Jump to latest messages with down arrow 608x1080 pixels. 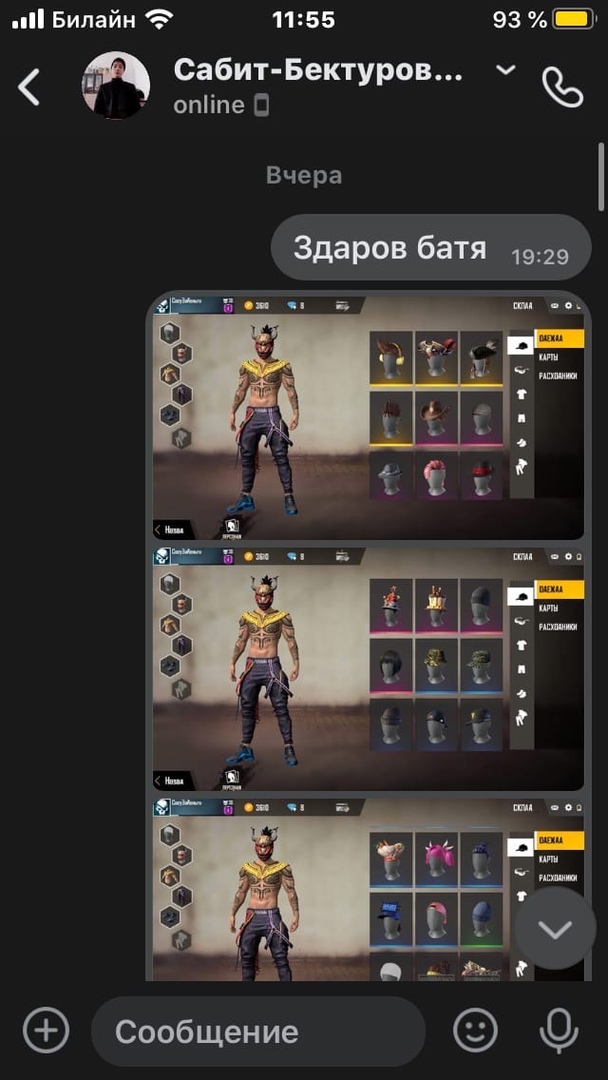click(x=555, y=929)
